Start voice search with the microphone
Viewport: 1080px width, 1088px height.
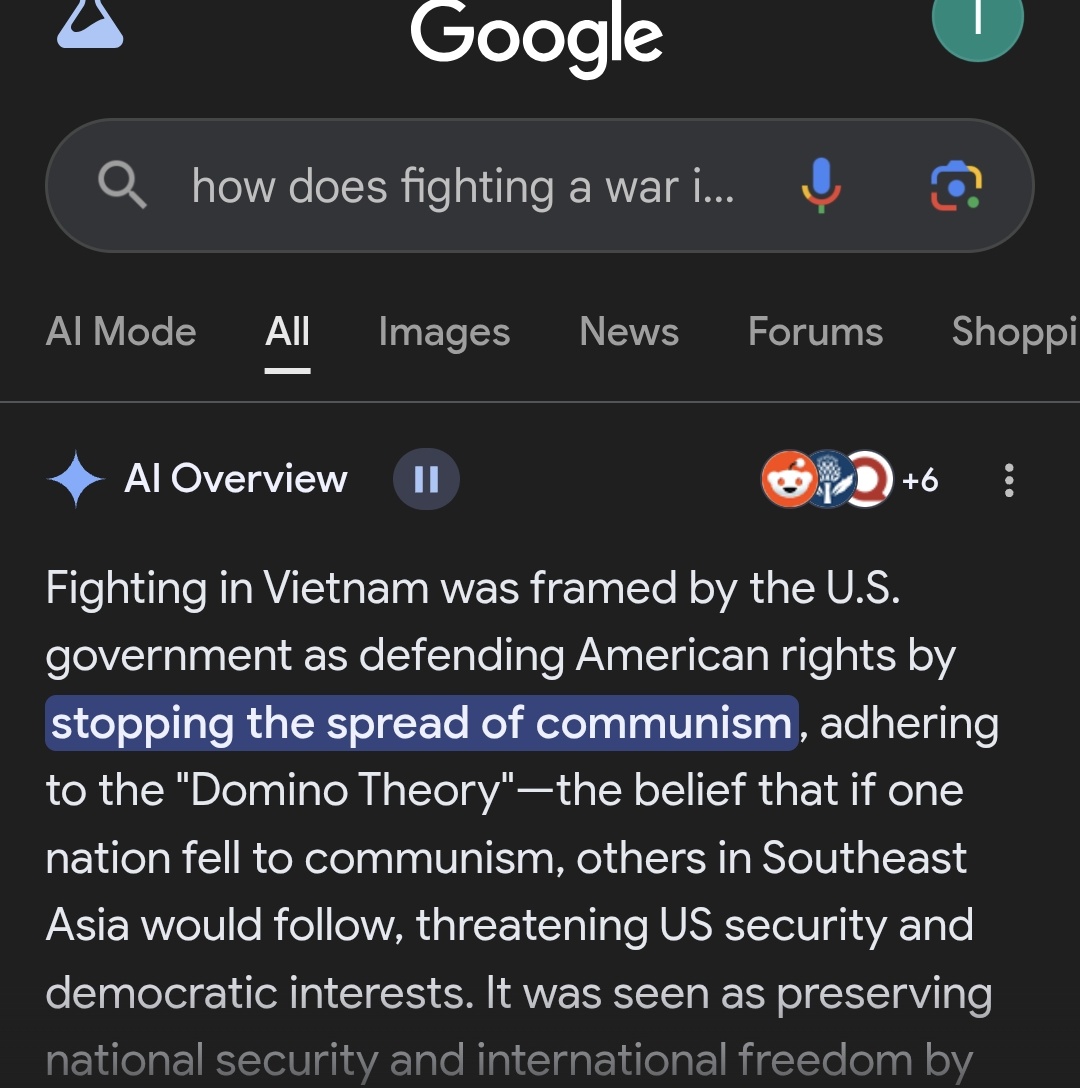[x=821, y=186]
